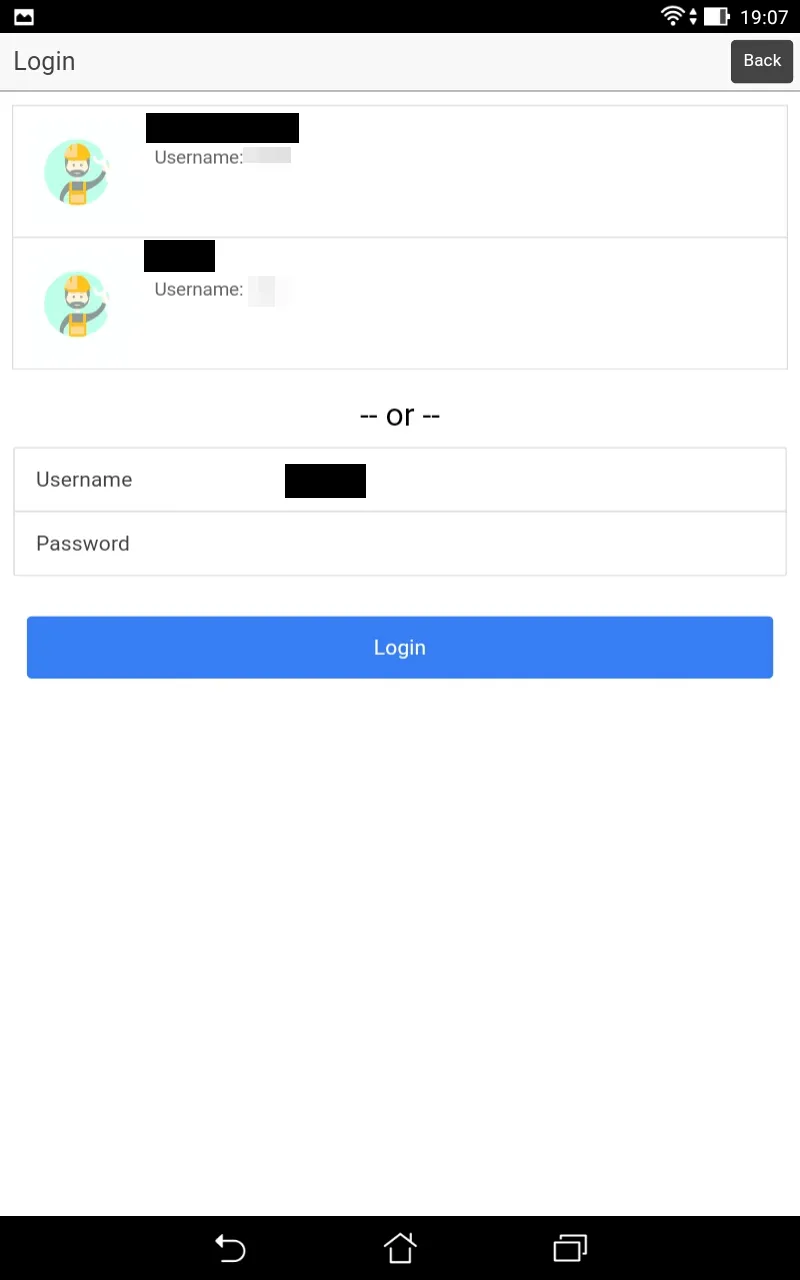Select the first account's avatar icon
800x1280 pixels.
80,171
